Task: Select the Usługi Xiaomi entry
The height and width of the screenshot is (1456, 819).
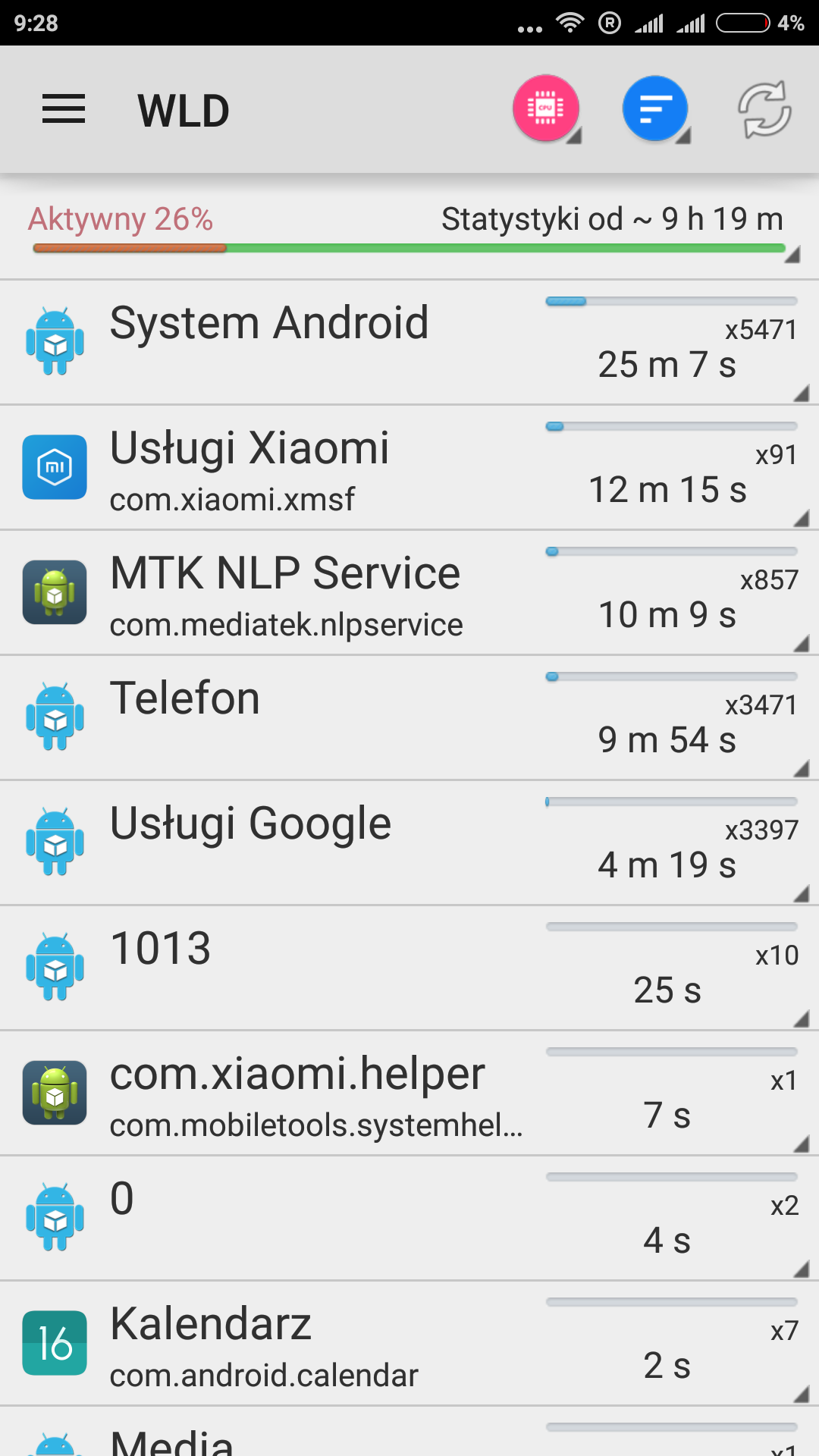Action: point(409,467)
